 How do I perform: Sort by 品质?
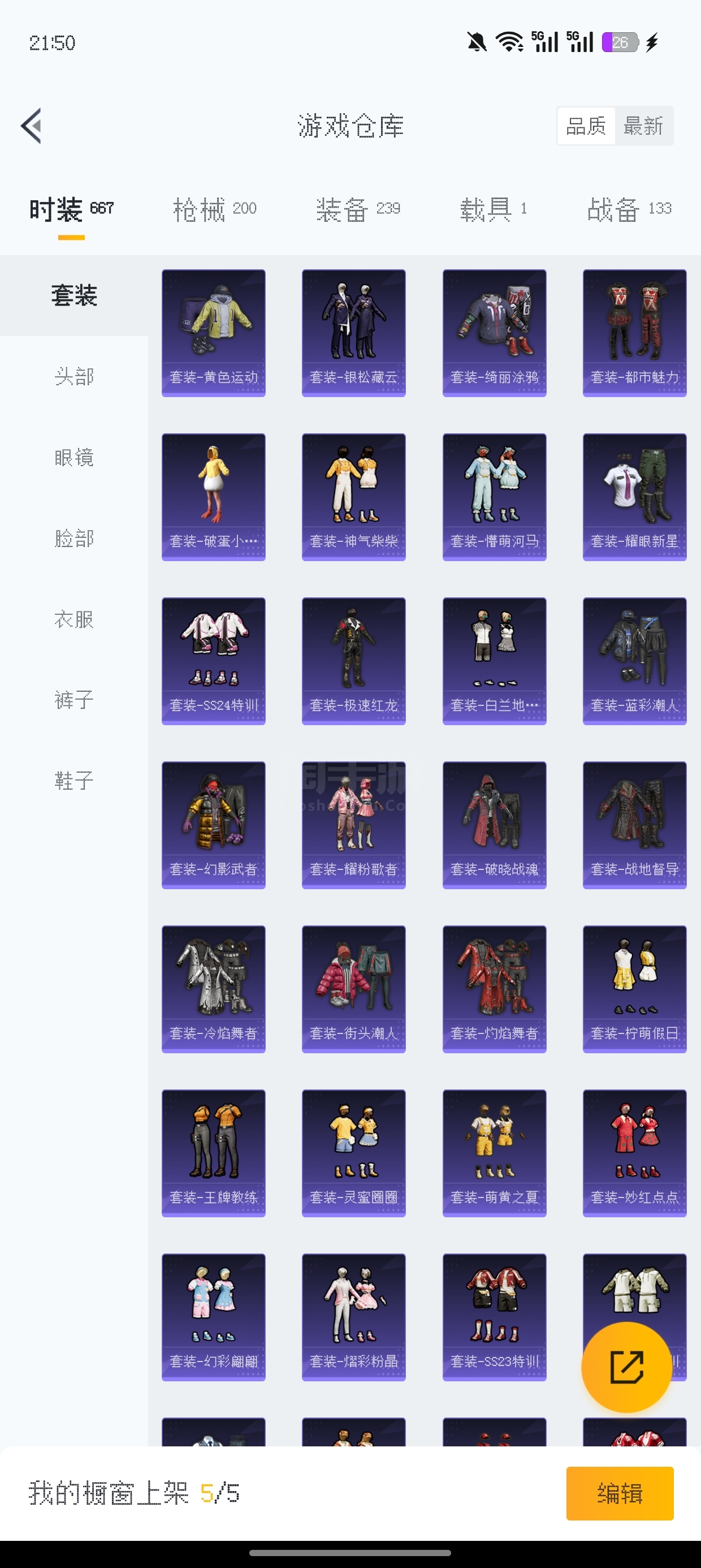(586, 126)
